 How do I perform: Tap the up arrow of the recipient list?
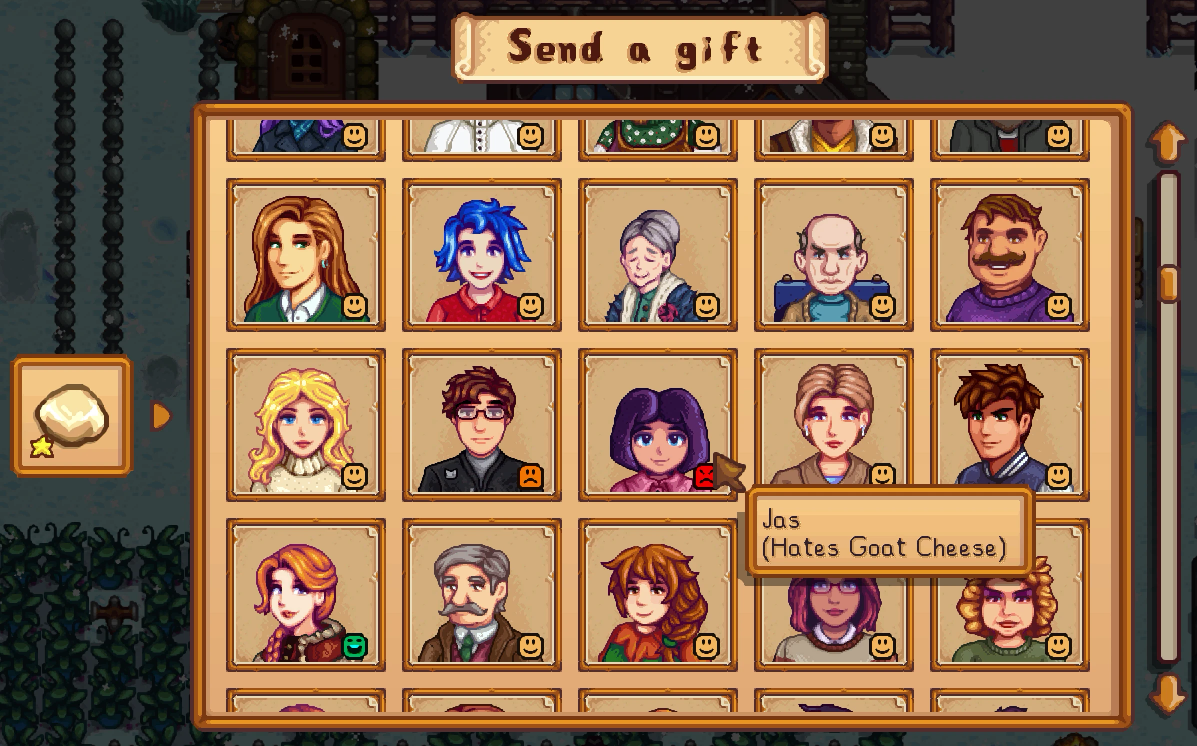tap(1167, 143)
